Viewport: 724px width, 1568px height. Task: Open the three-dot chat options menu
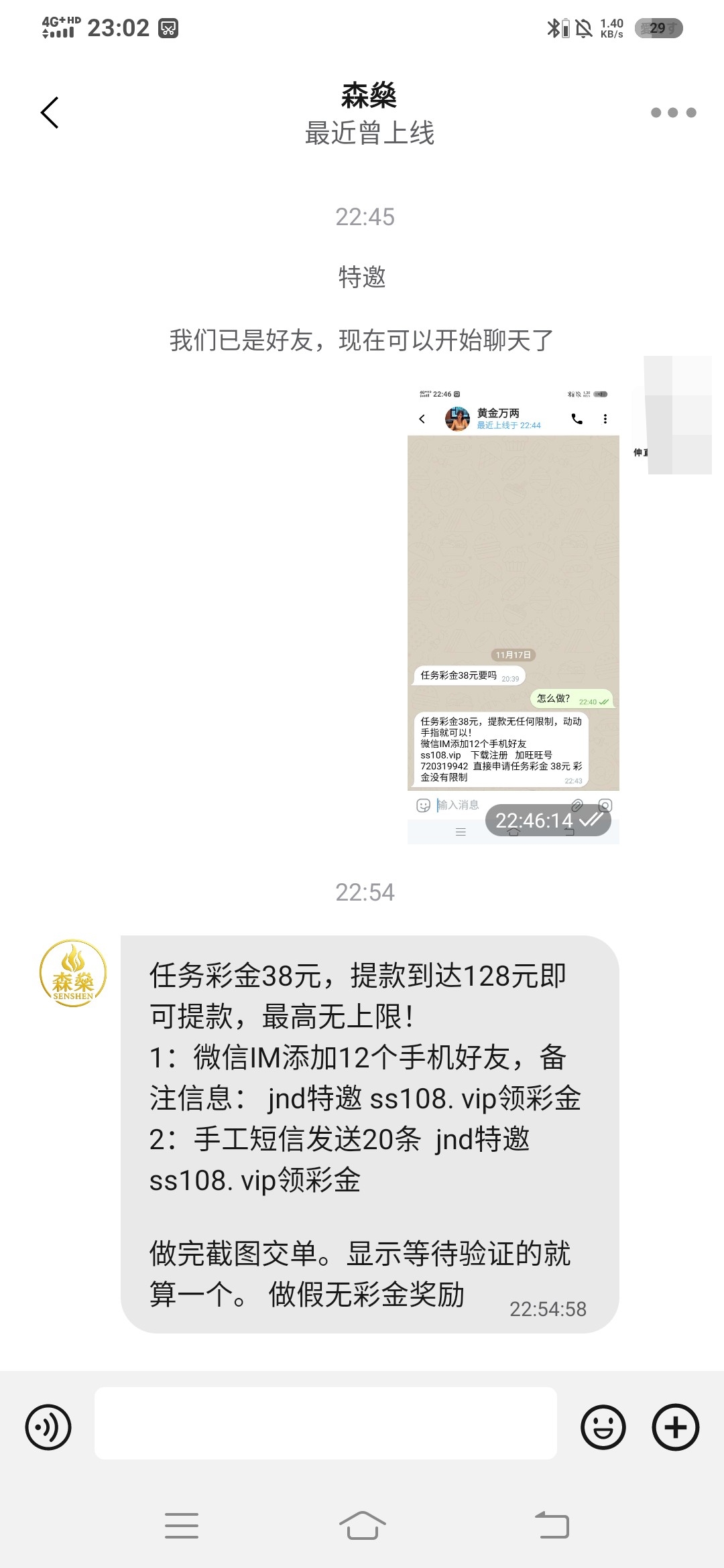coord(673,113)
